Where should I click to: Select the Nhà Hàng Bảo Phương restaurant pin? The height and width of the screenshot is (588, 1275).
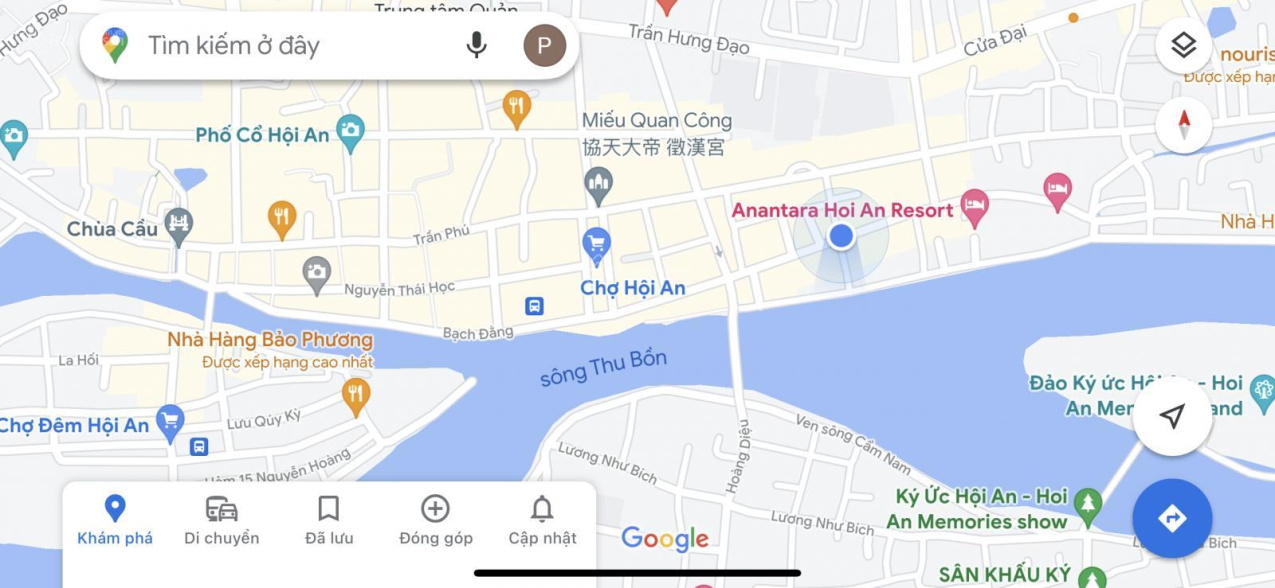[x=356, y=396]
